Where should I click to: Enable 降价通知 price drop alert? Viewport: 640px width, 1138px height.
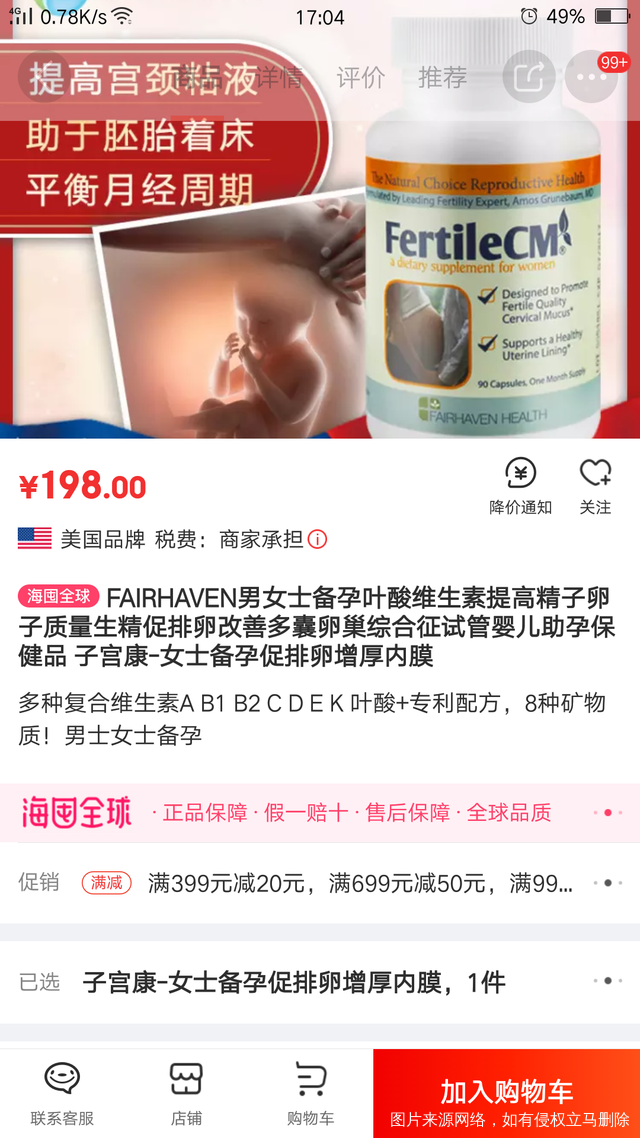[x=520, y=486]
